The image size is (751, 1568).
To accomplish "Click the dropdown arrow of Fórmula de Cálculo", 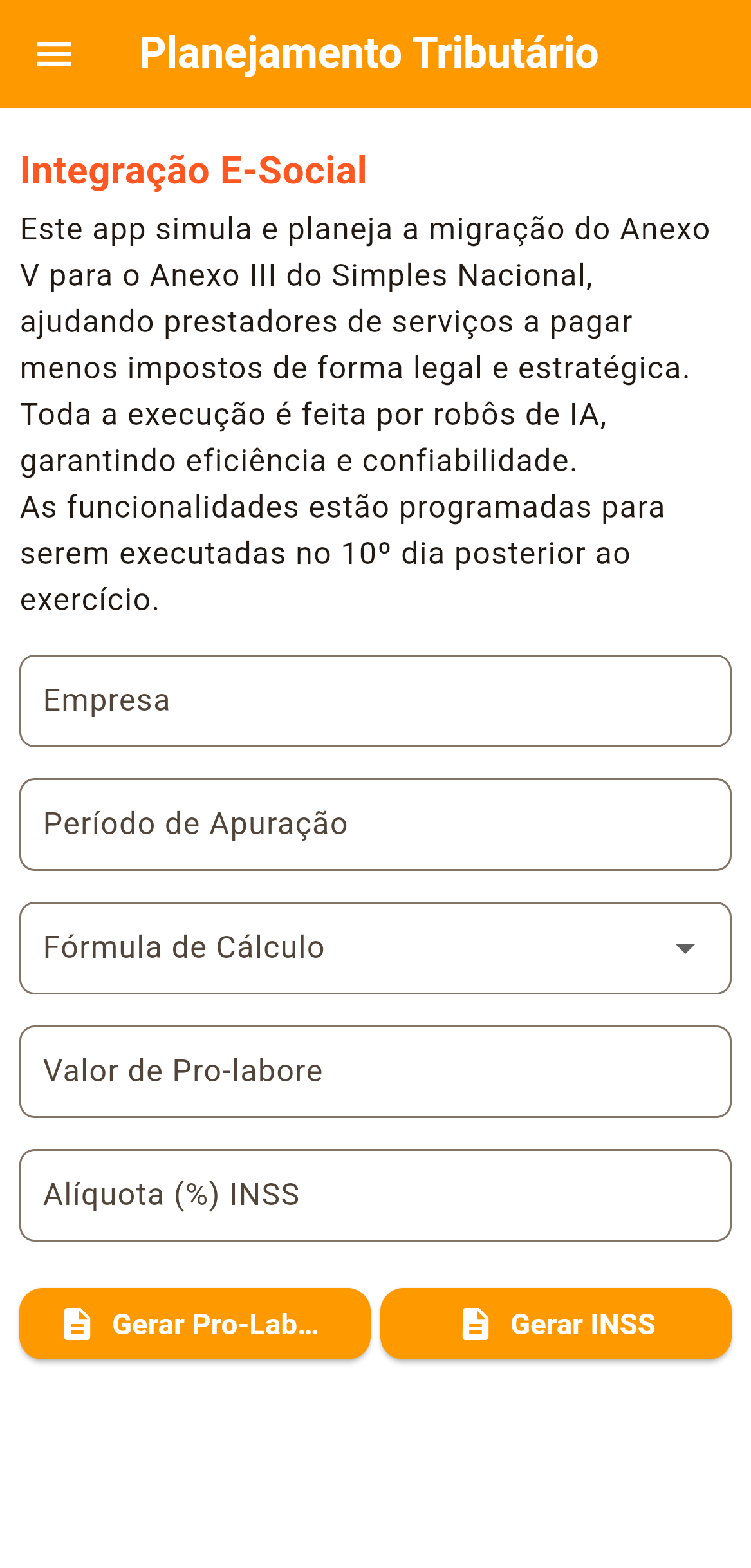I will tap(685, 947).
